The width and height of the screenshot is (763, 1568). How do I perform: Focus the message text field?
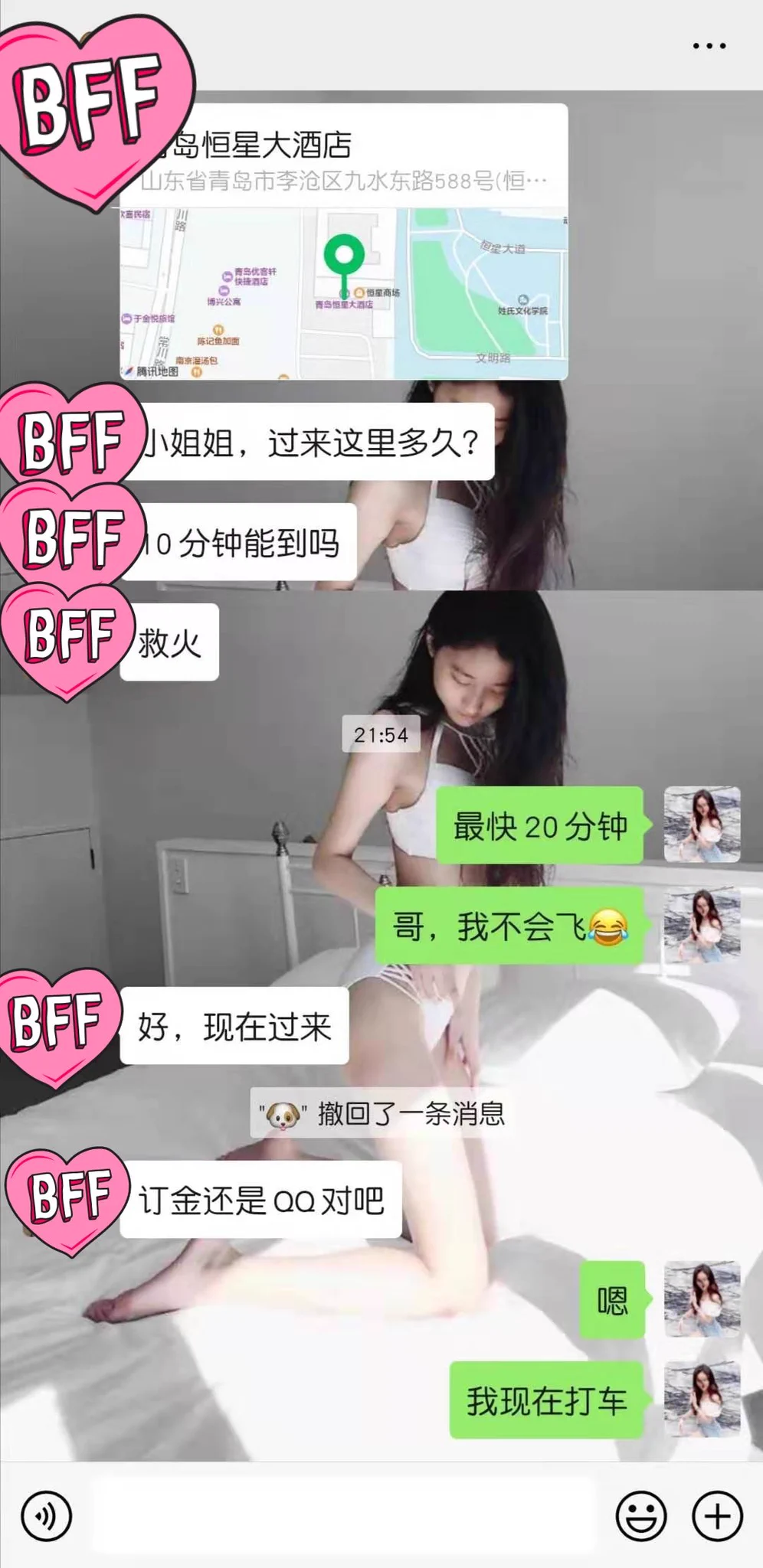coord(343,1516)
